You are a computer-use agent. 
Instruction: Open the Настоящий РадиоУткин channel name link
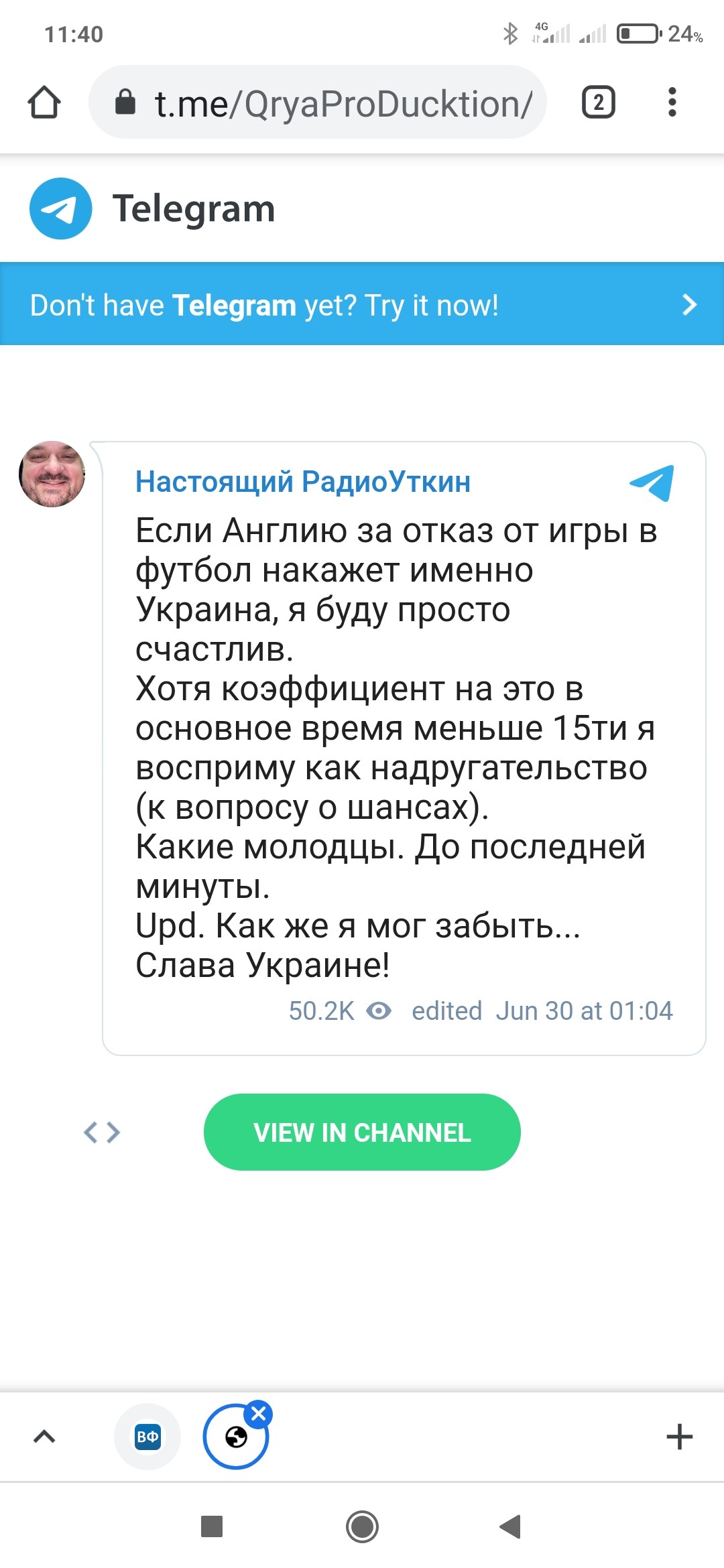[x=303, y=482]
